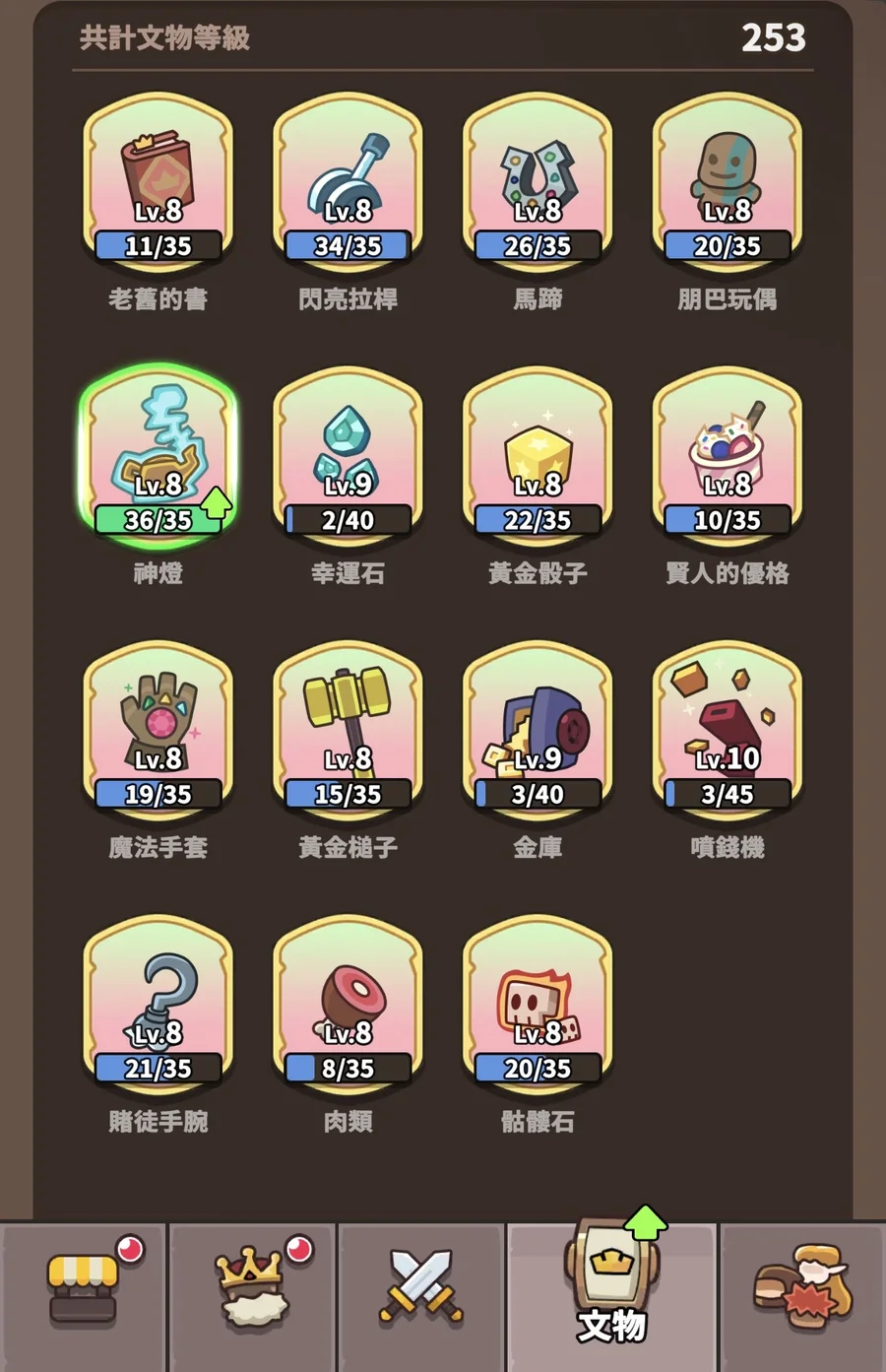Select the 金庫 relic

tap(538, 731)
